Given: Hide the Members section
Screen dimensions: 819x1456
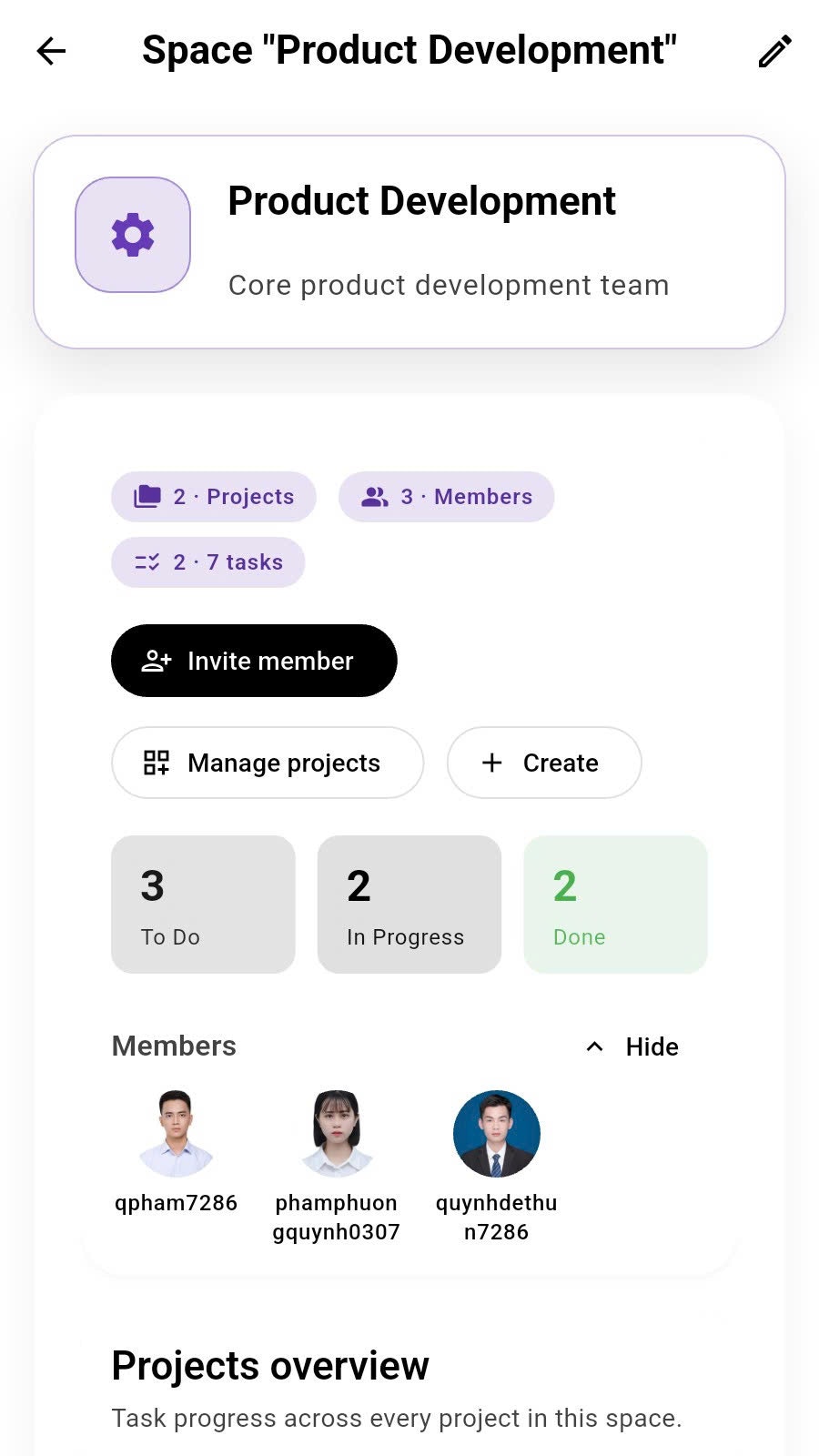Looking at the screenshot, I should (632, 1046).
